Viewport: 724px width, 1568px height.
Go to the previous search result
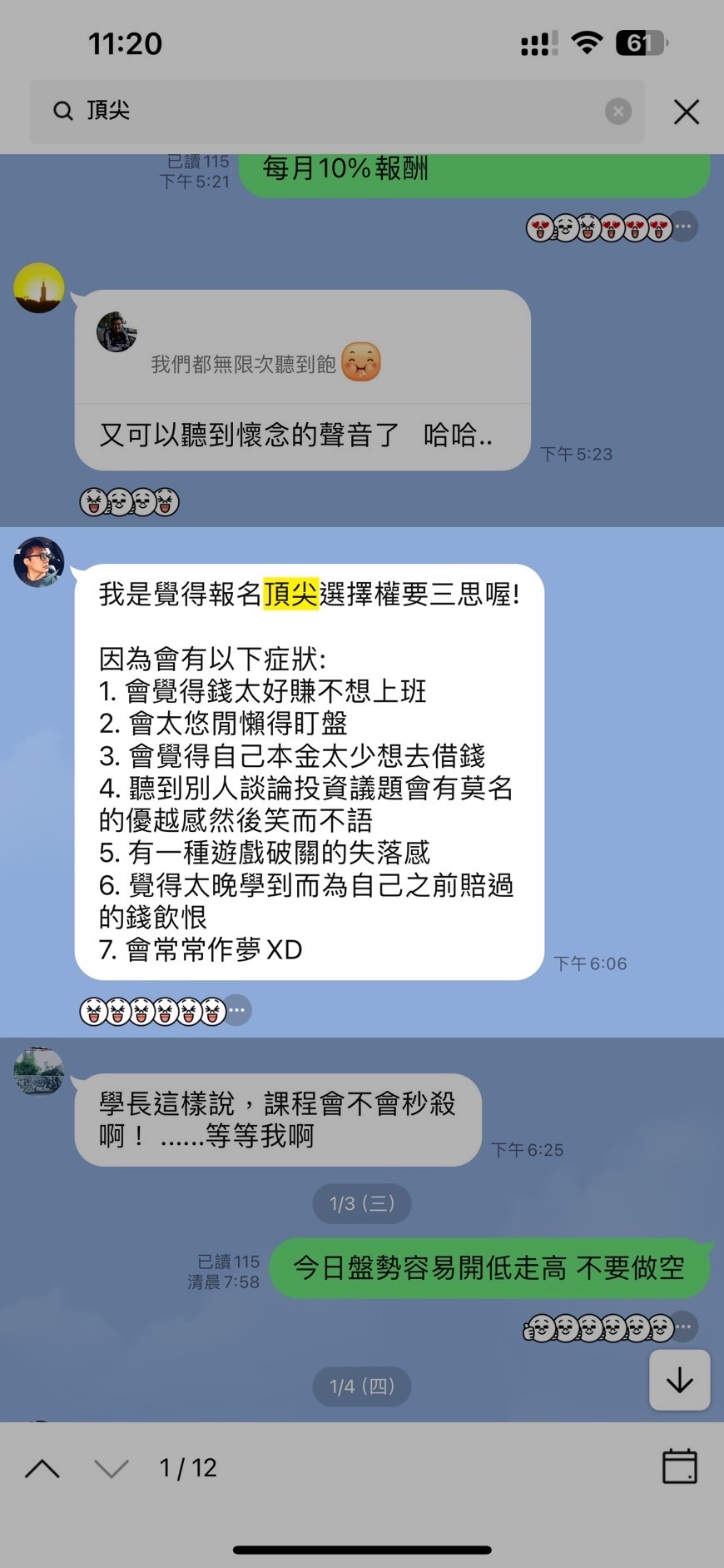coord(42,1468)
